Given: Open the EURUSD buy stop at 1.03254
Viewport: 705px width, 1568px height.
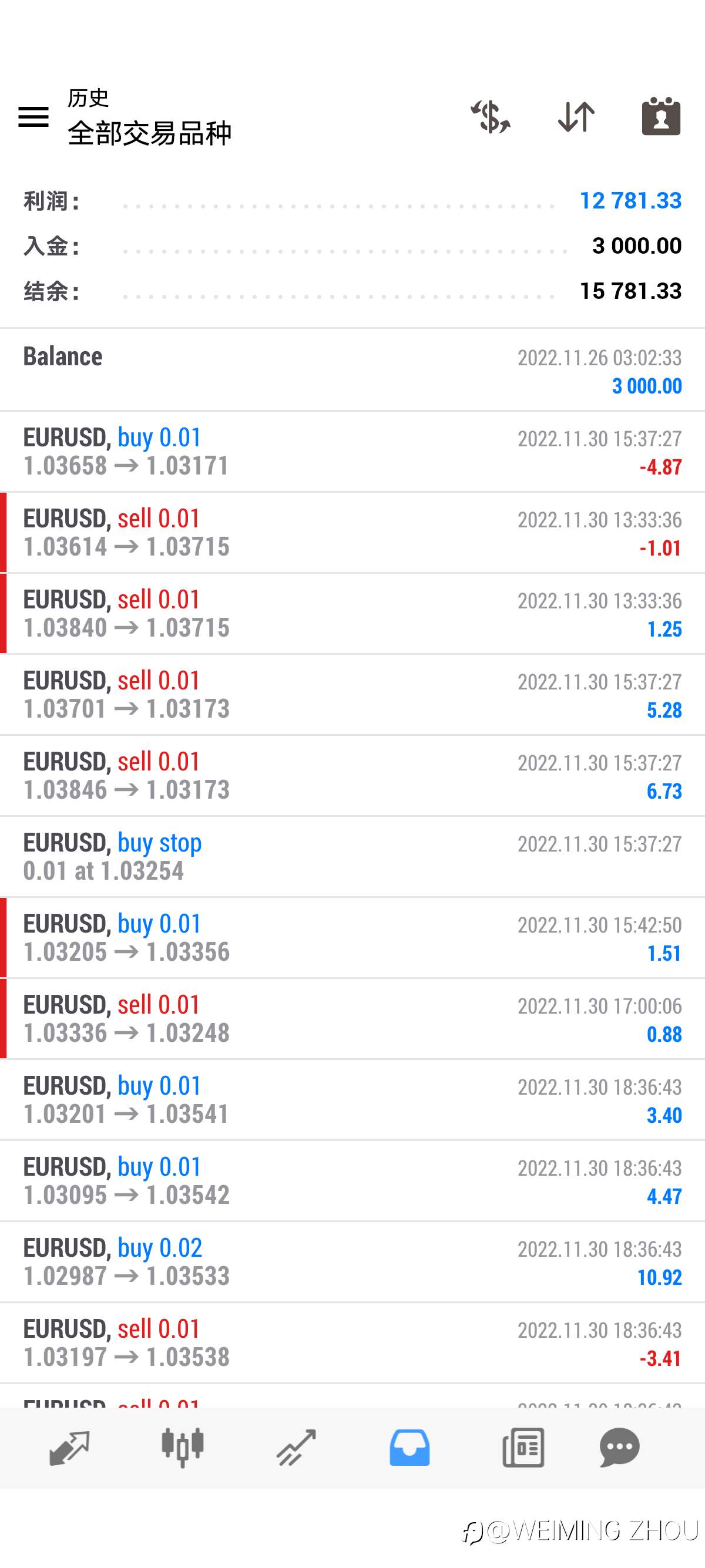Looking at the screenshot, I should click(x=352, y=856).
